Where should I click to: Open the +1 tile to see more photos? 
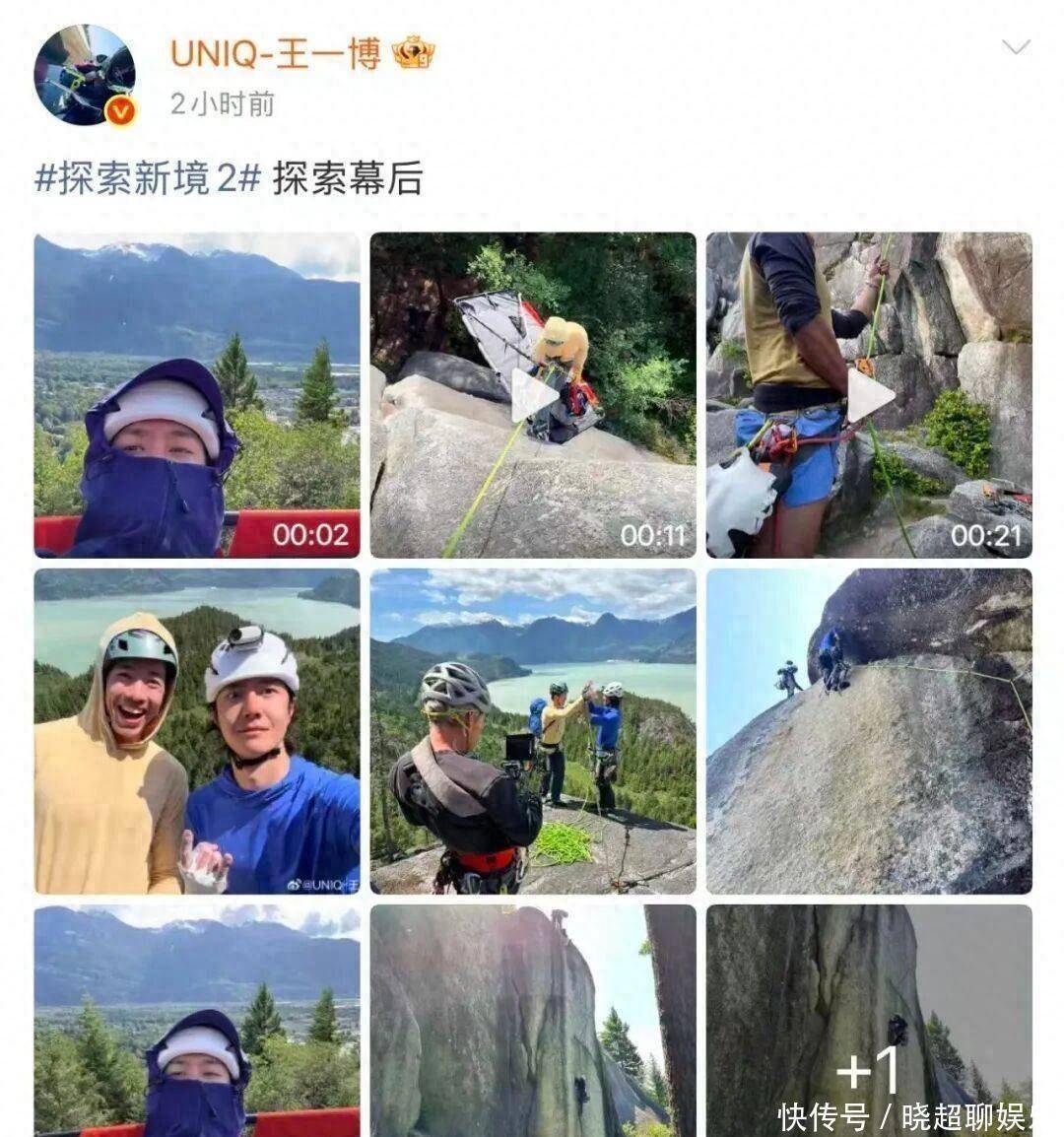click(x=869, y=1021)
